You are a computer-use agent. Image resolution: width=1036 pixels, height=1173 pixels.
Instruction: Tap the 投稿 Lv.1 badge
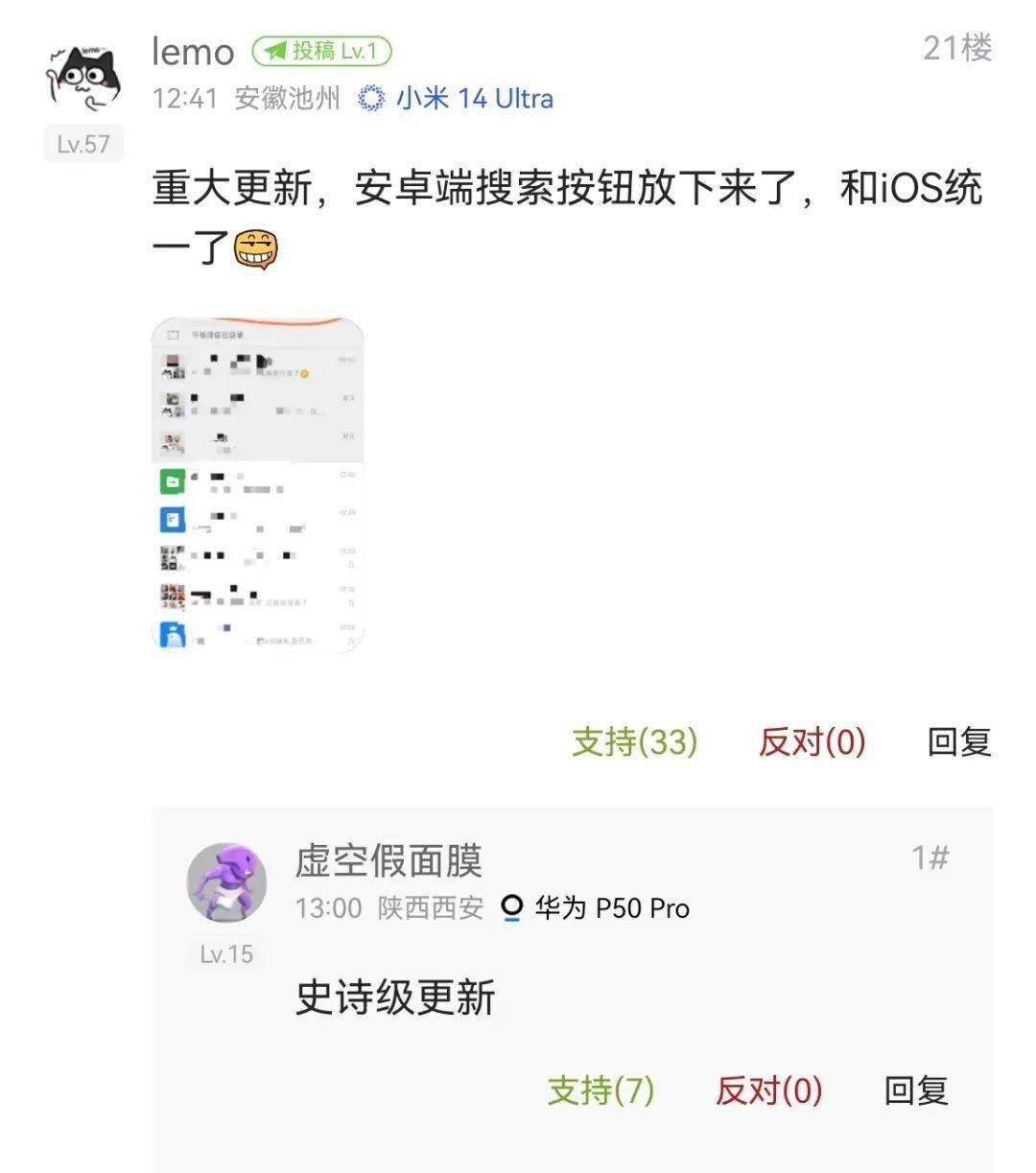click(322, 51)
